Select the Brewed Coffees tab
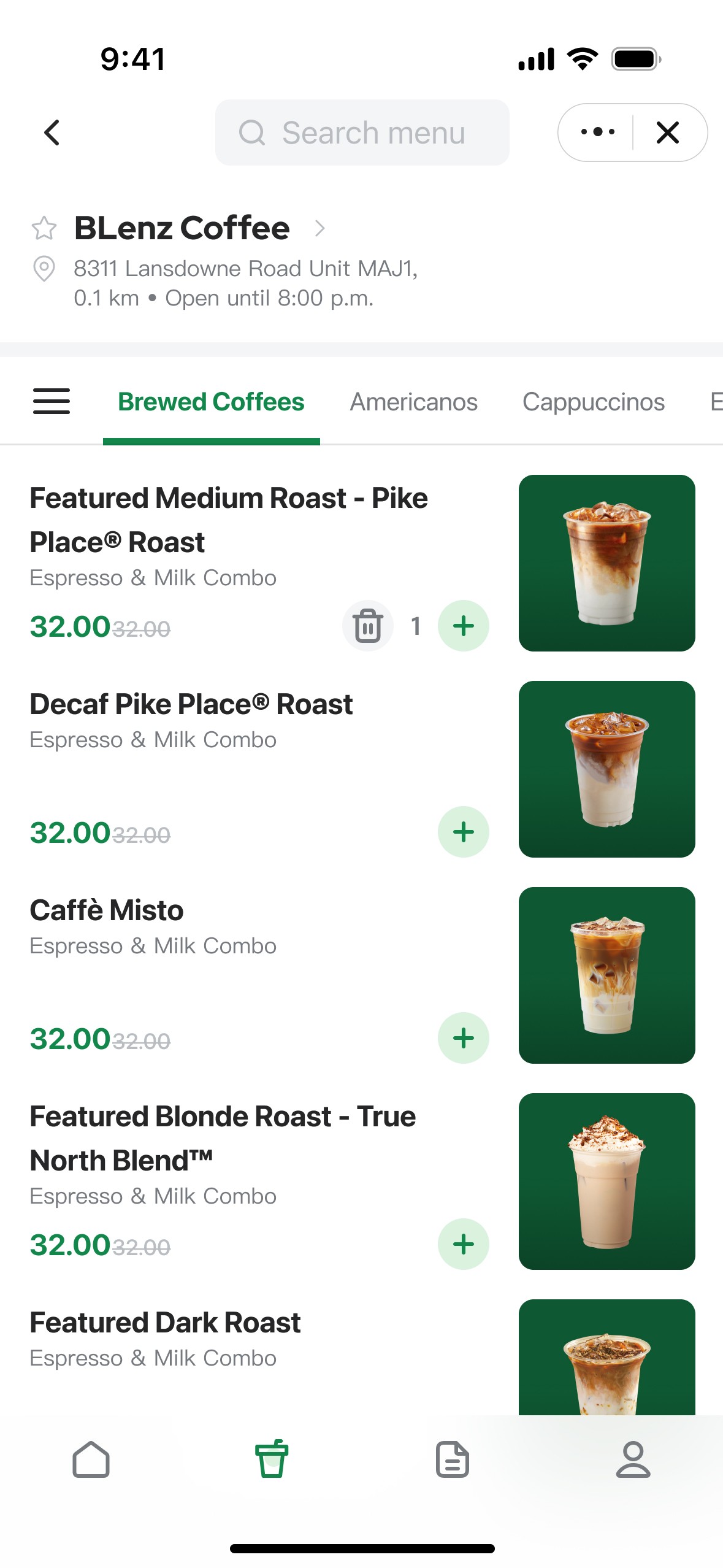The height and width of the screenshot is (1568, 723). [211, 402]
